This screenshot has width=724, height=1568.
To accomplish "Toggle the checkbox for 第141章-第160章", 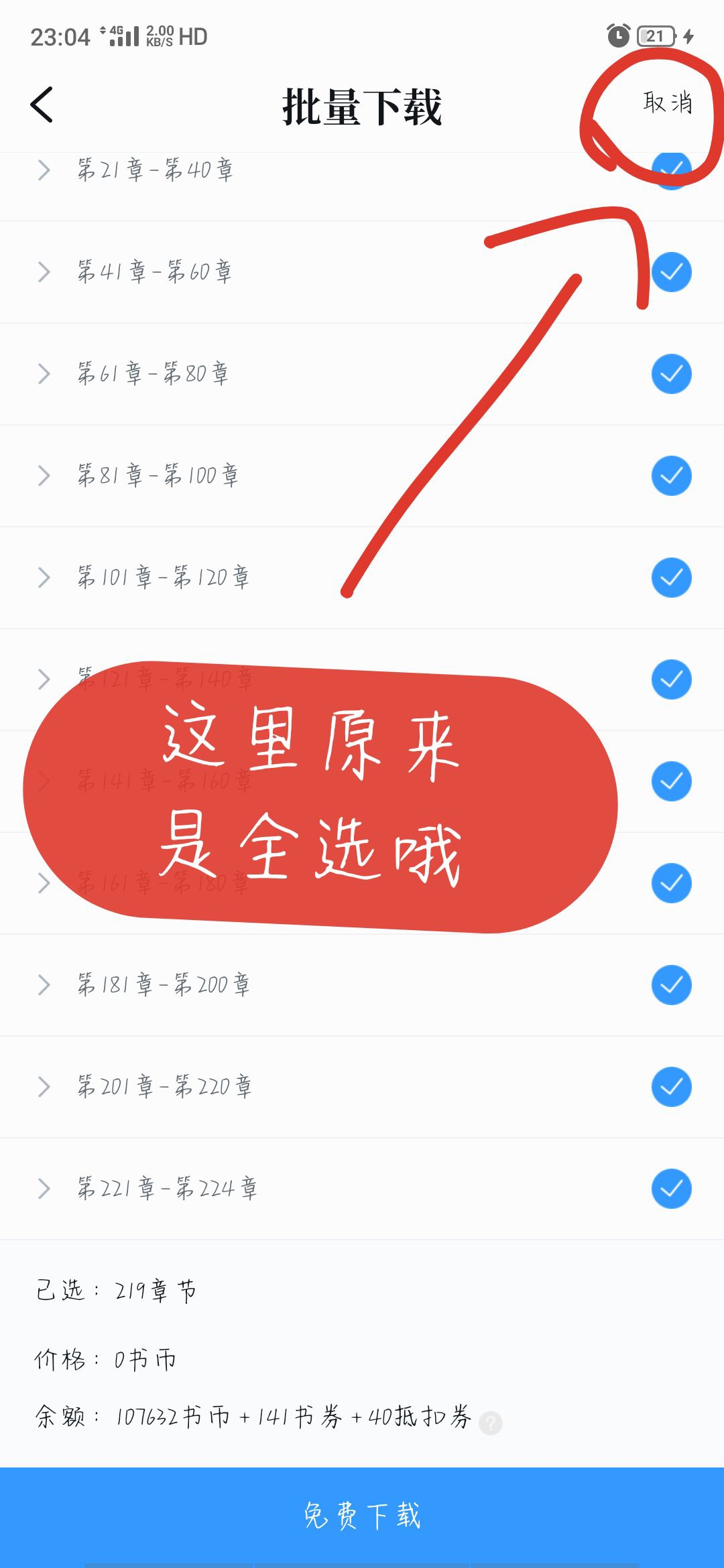I will click(x=671, y=781).
